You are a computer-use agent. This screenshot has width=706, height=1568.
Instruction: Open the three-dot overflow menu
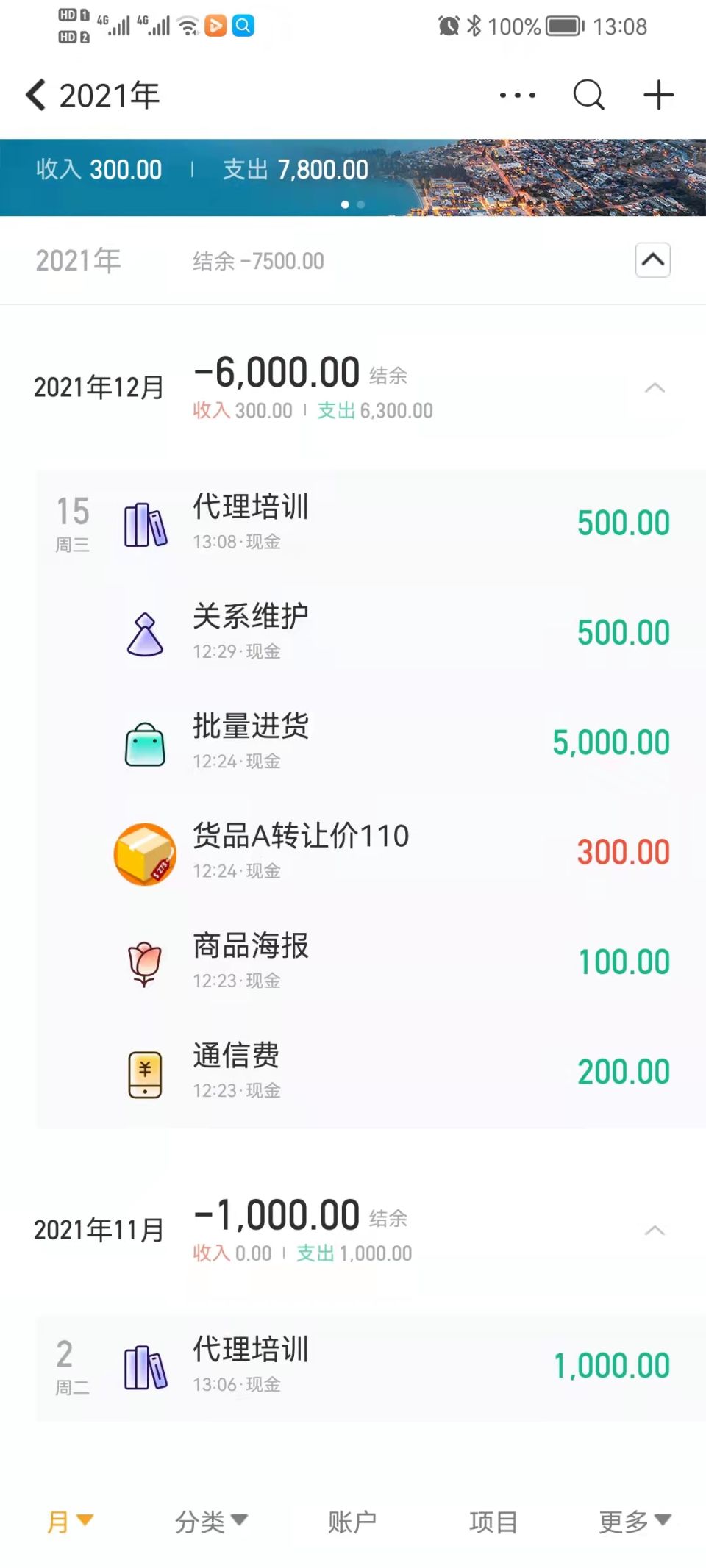(517, 95)
